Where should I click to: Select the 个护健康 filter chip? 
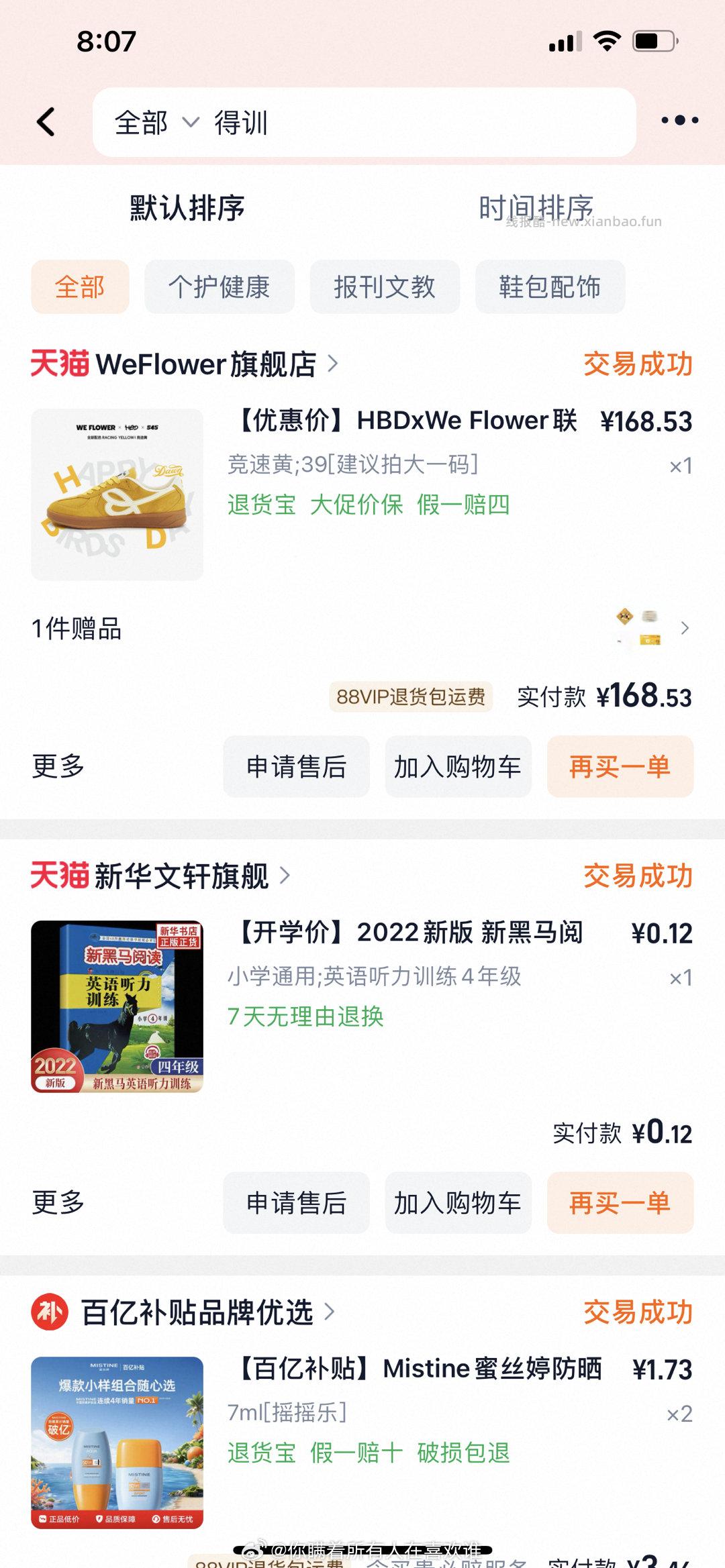point(220,287)
